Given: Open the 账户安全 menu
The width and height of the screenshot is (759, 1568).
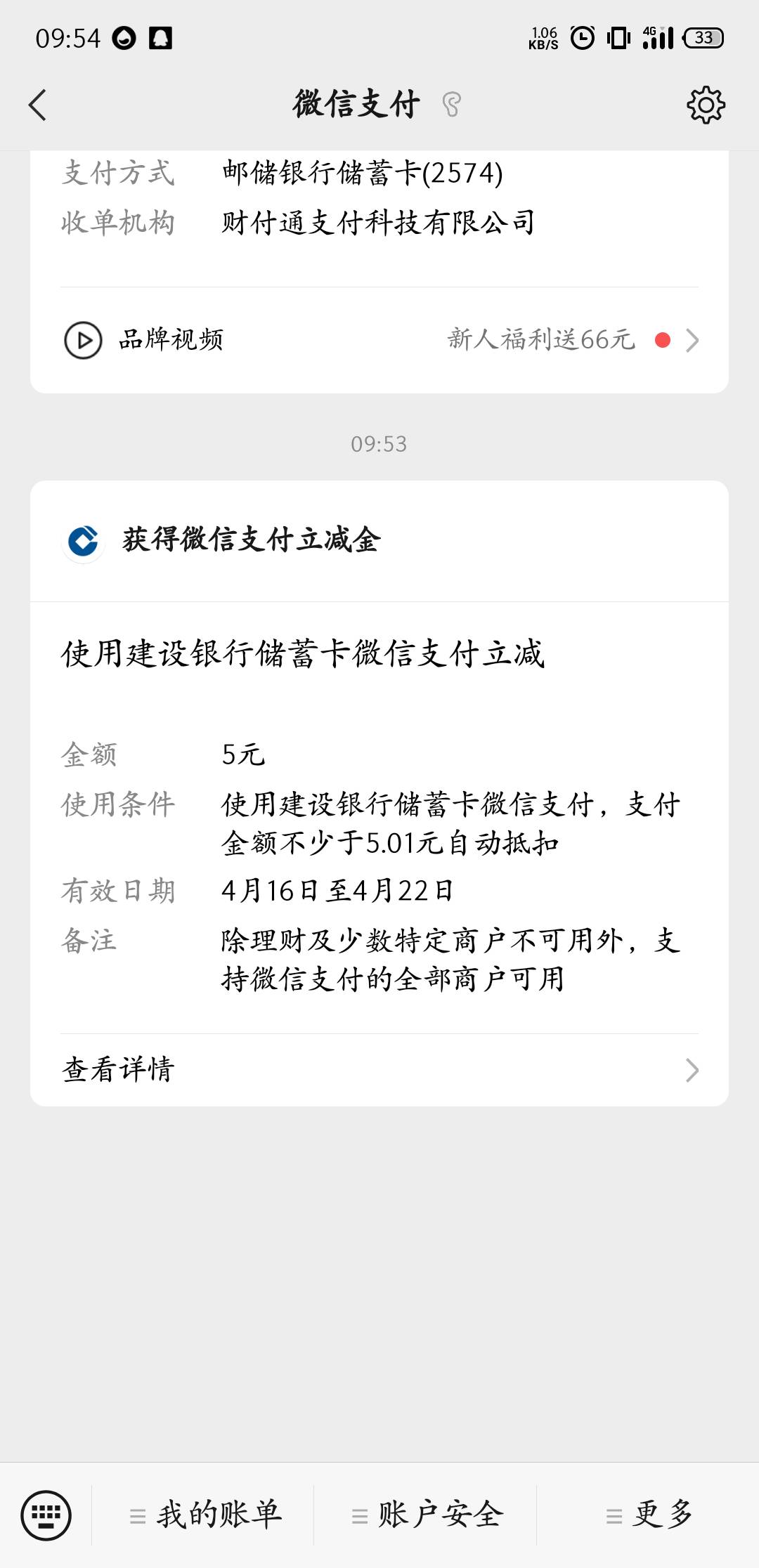Looking at the screenshot, I should pyautogui.click(x=426, y=1515).
